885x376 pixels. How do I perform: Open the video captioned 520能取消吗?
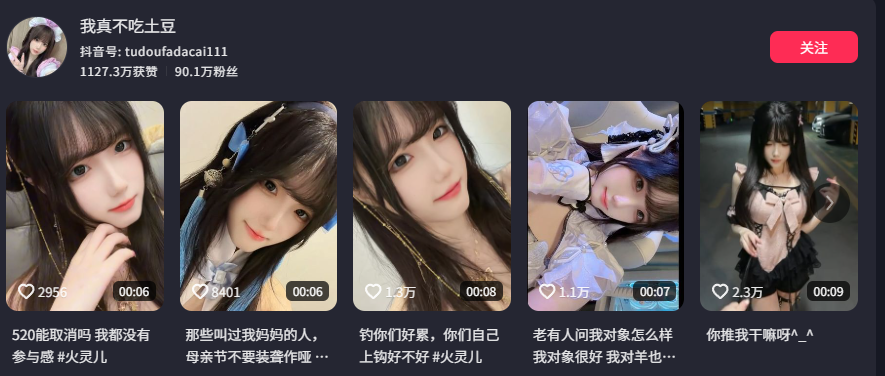click(x=85, y=206)
